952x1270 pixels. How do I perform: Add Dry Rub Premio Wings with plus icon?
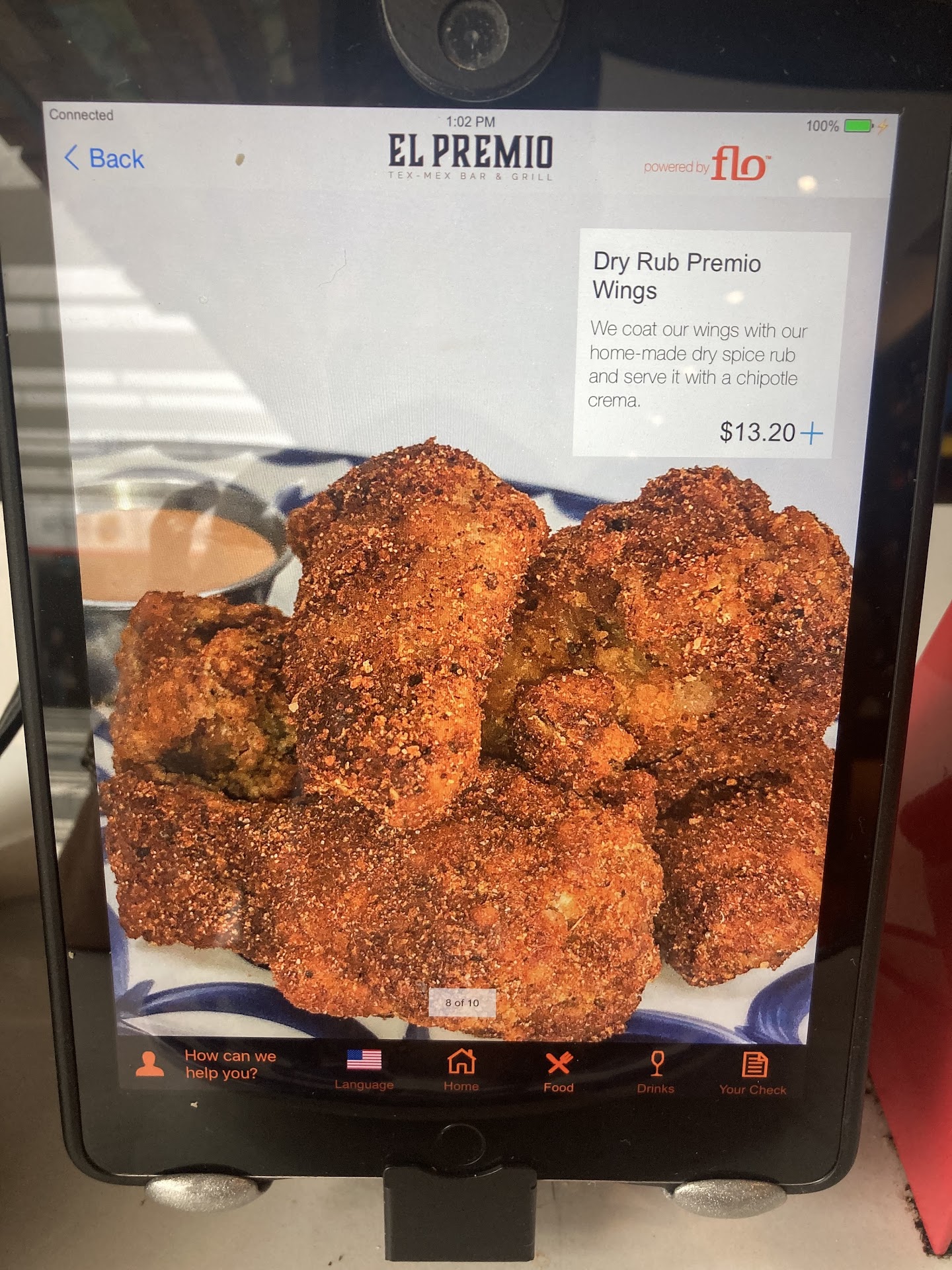[811, 433]
